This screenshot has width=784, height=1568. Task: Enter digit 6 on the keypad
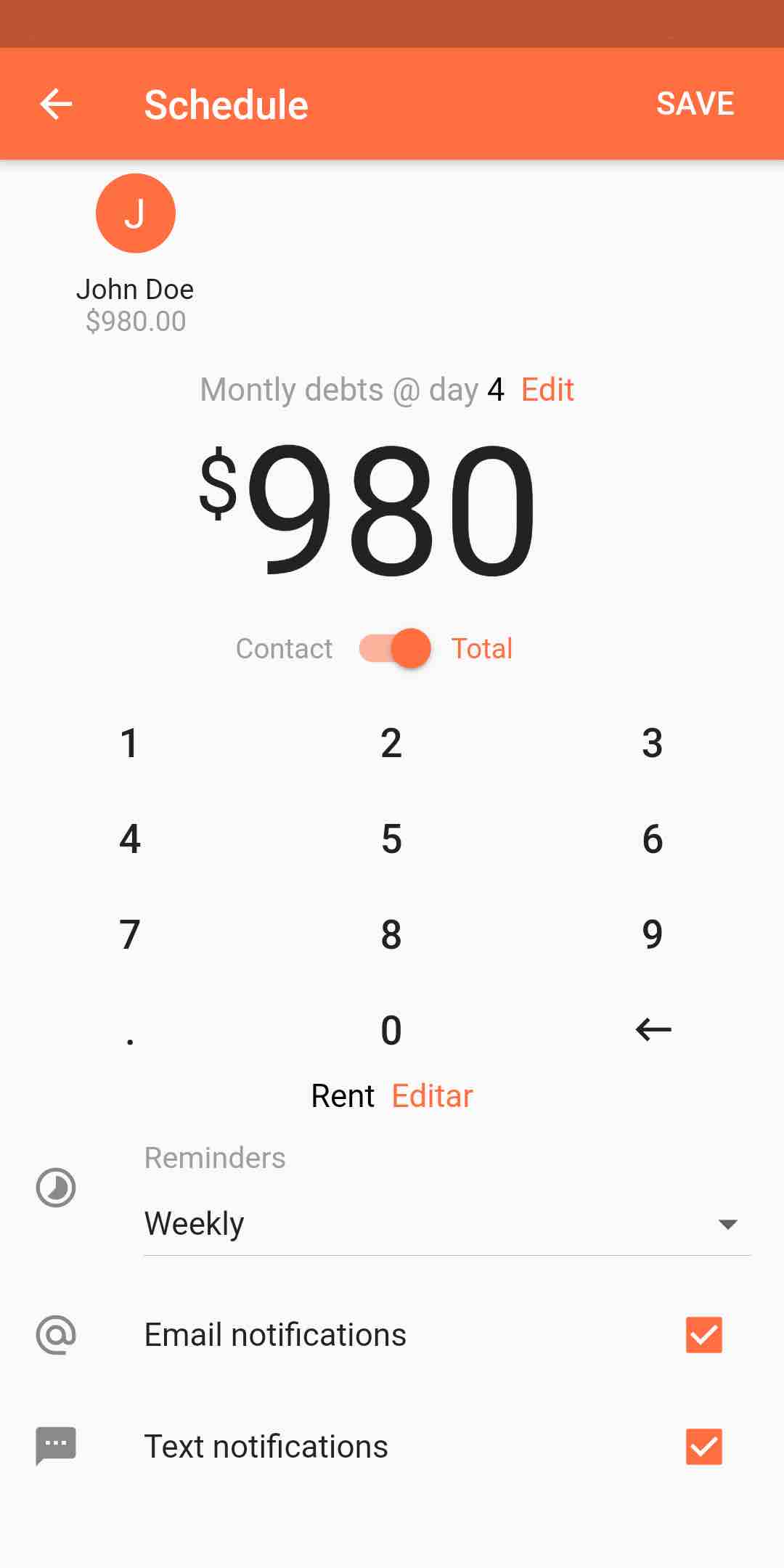pos(652,839)
